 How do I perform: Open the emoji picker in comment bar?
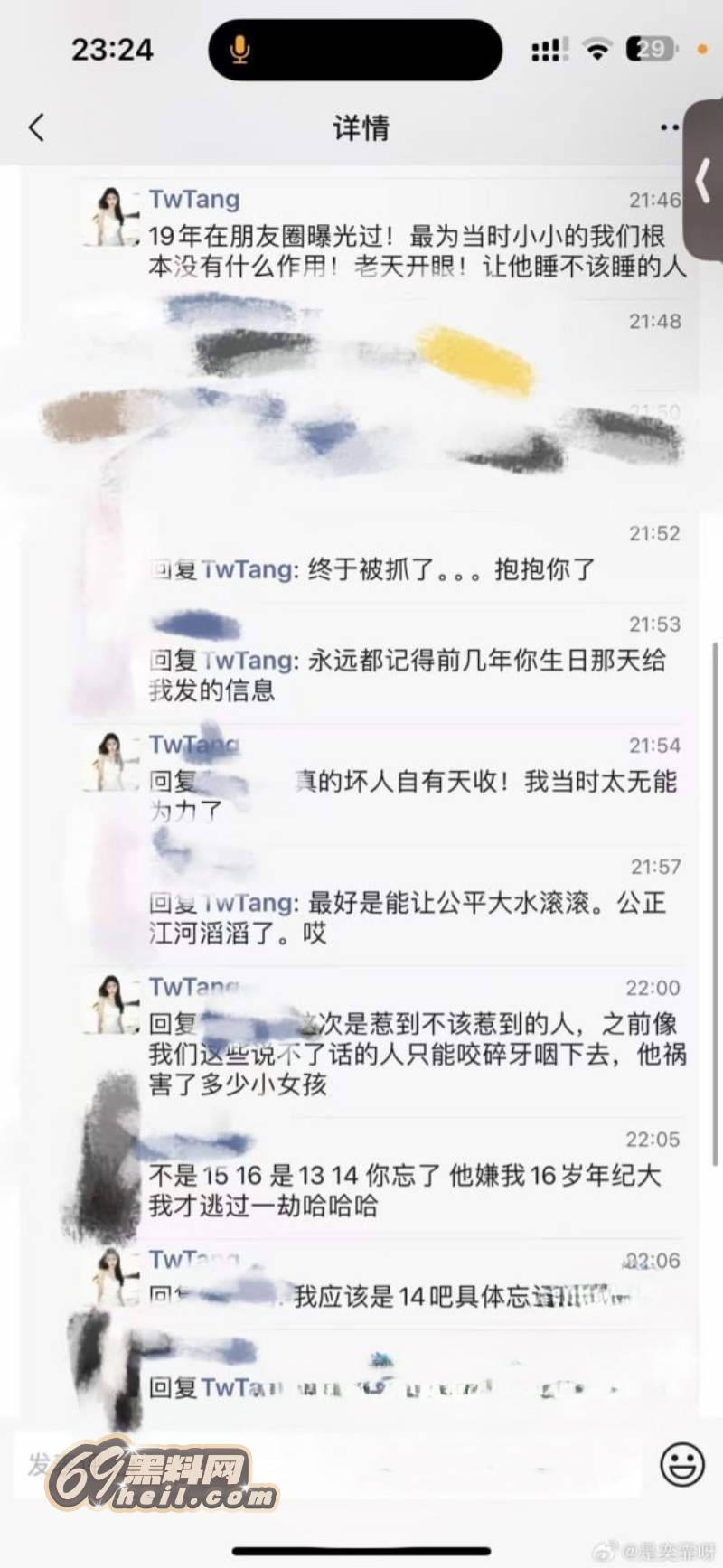(x=682, y=1463)
